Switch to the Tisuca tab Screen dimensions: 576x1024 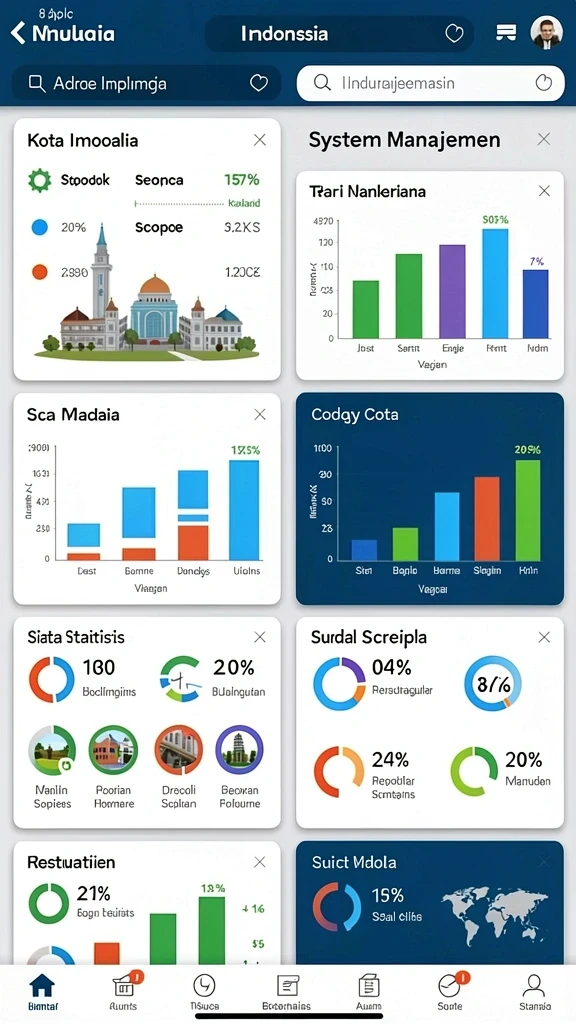[x=204, y=991]
